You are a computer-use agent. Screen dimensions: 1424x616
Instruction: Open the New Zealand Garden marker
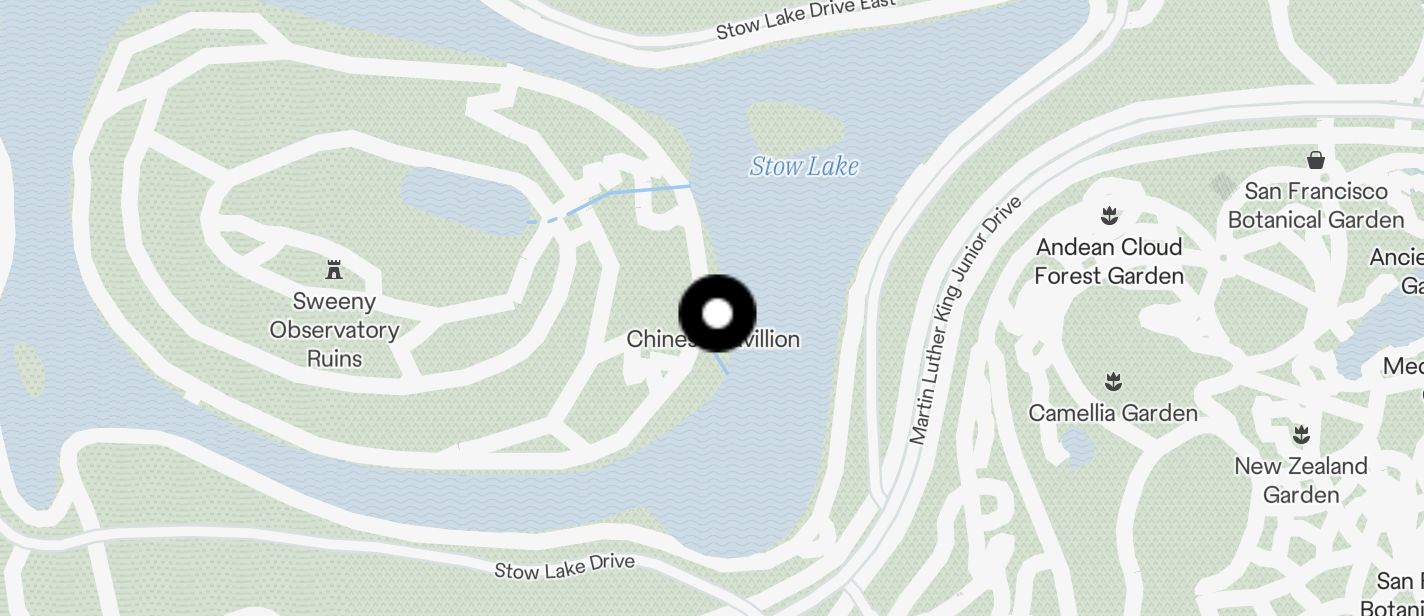(x=1300, y=434)
